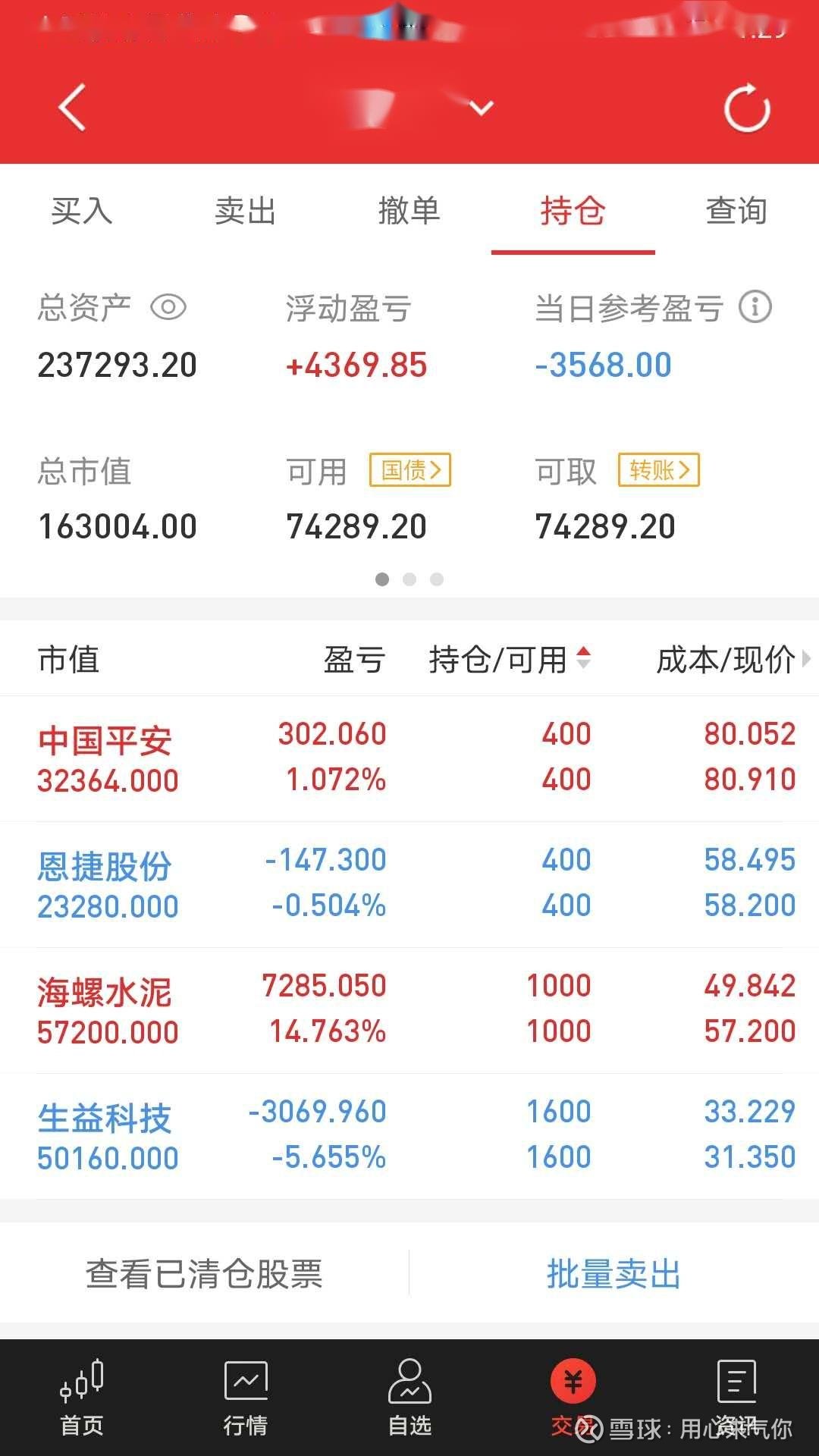
Task: Open the 恩捷股份 position
Action: point(409,883)
